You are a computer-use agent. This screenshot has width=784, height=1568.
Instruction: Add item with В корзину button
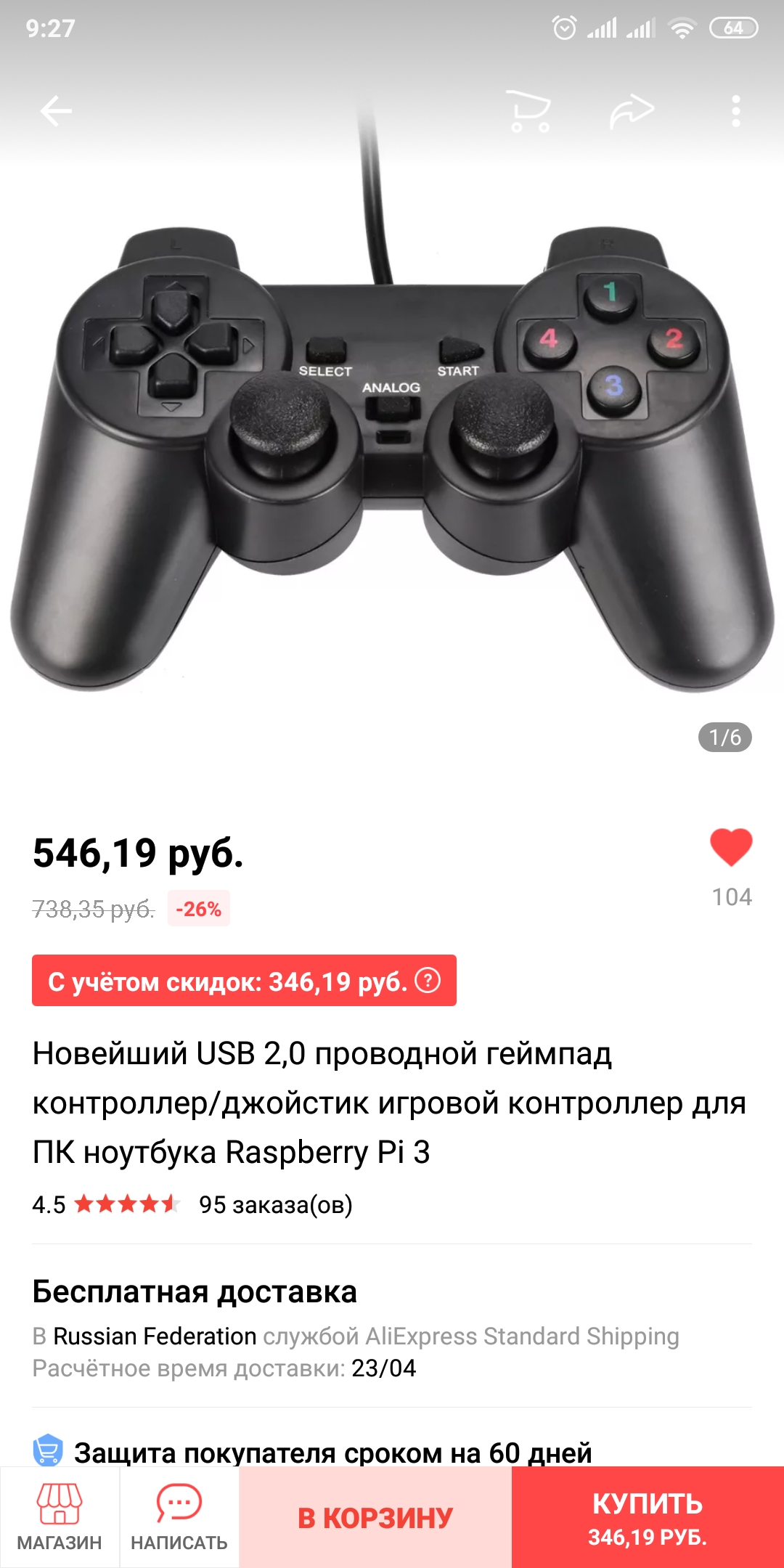(375, 1517)
